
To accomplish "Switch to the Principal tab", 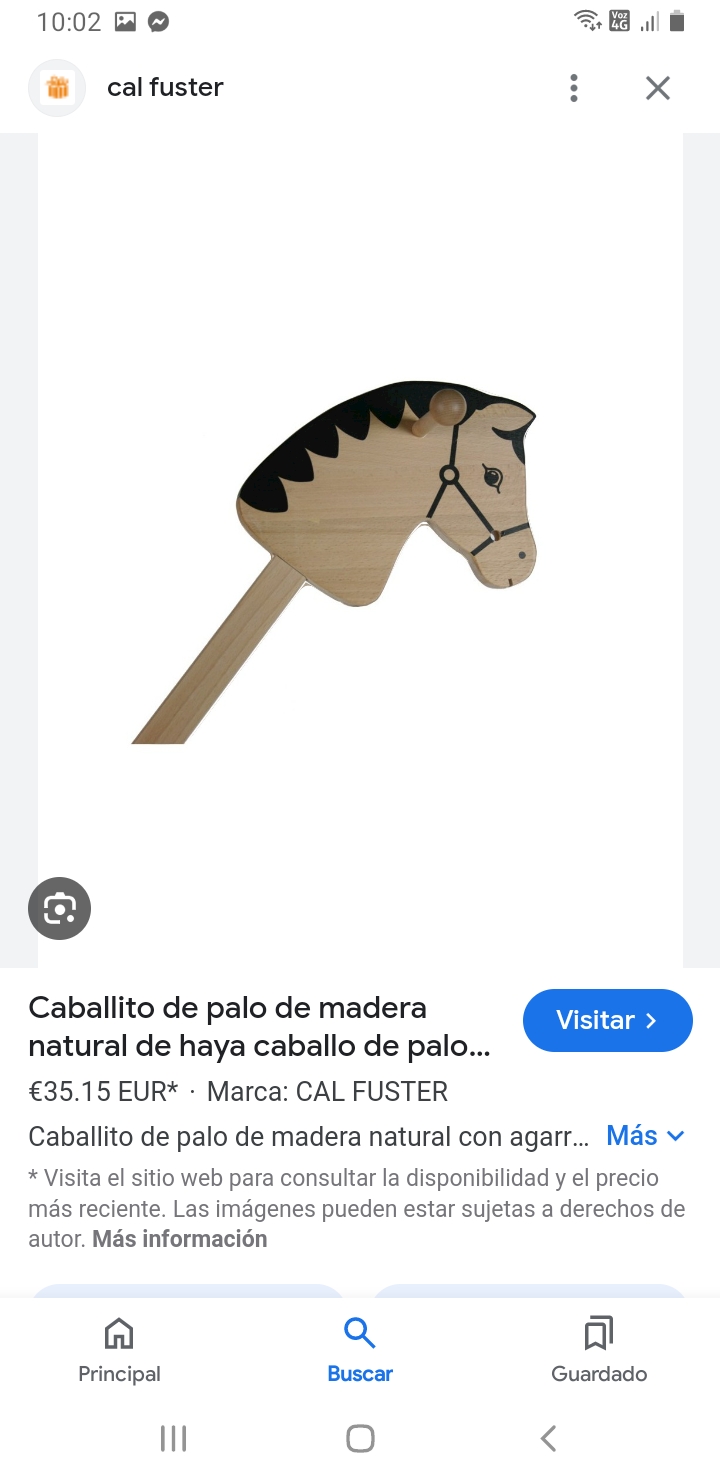I will coord(119,1350).
